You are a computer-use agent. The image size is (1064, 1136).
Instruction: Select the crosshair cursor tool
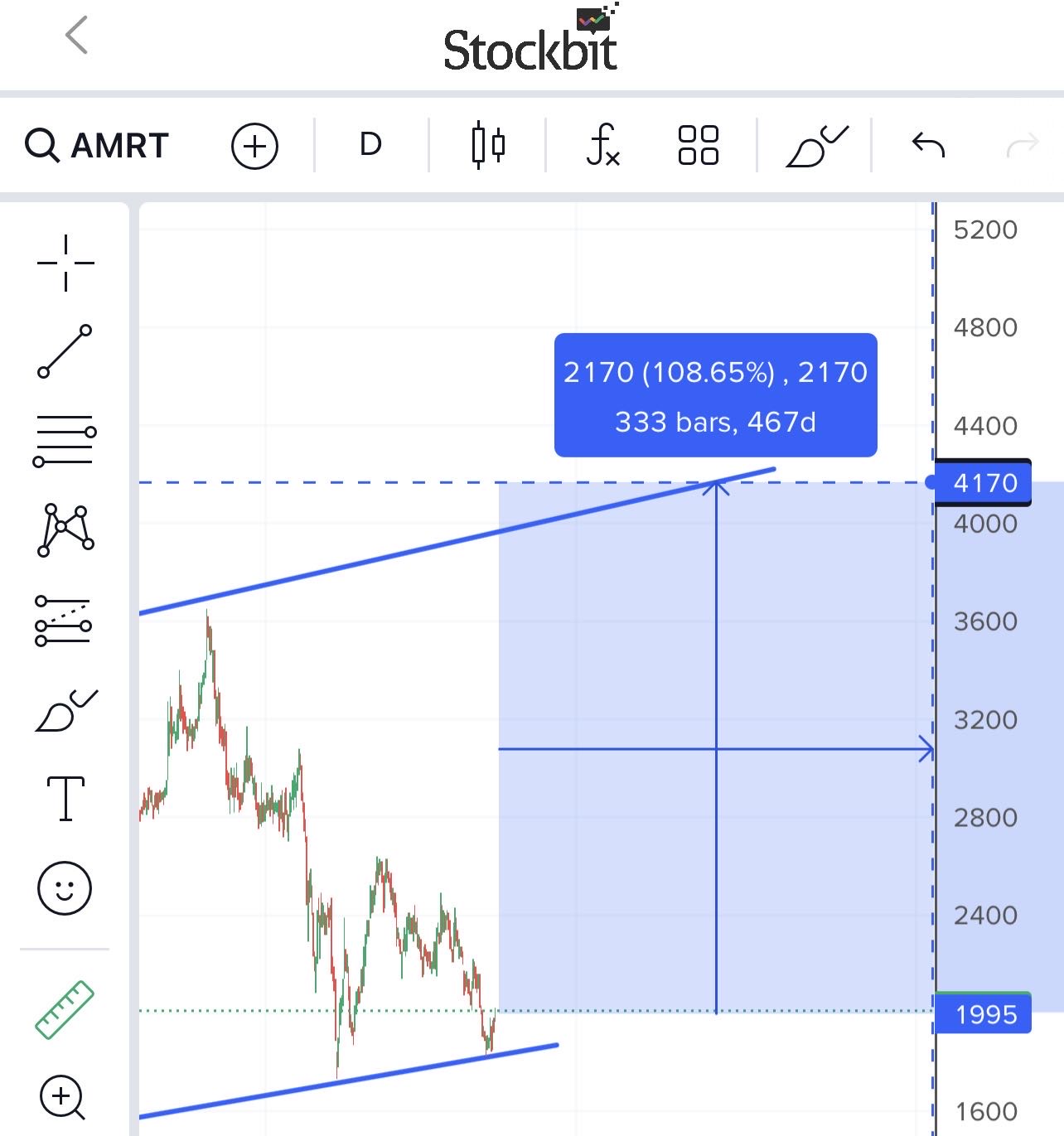(65, 263)
